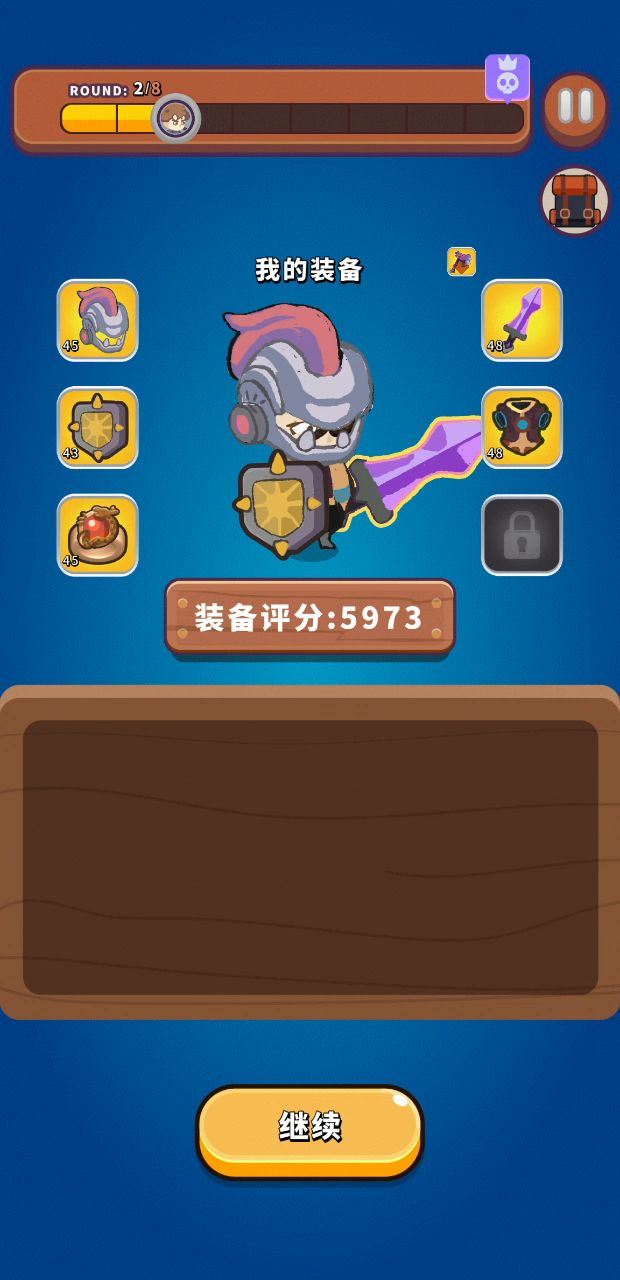
Task: Tap the 继续 button to continue
Action: click(x=310, y=1129)
